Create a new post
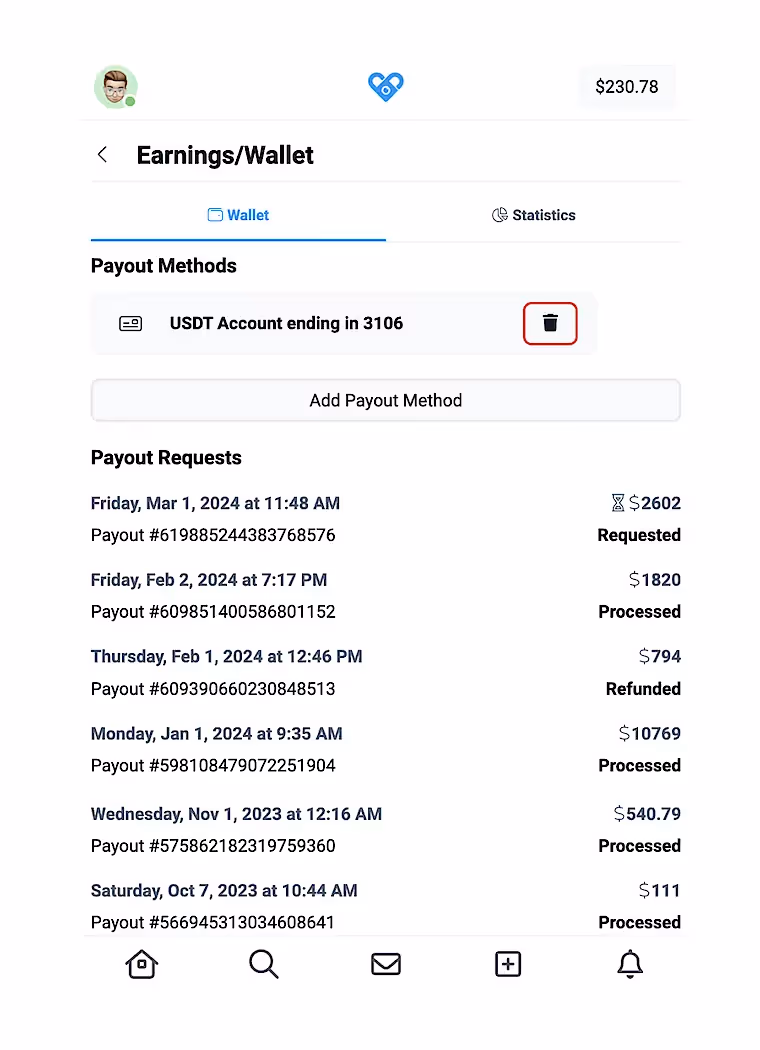The width and height of the screenshot is (760, 1050). coord(508,964)
